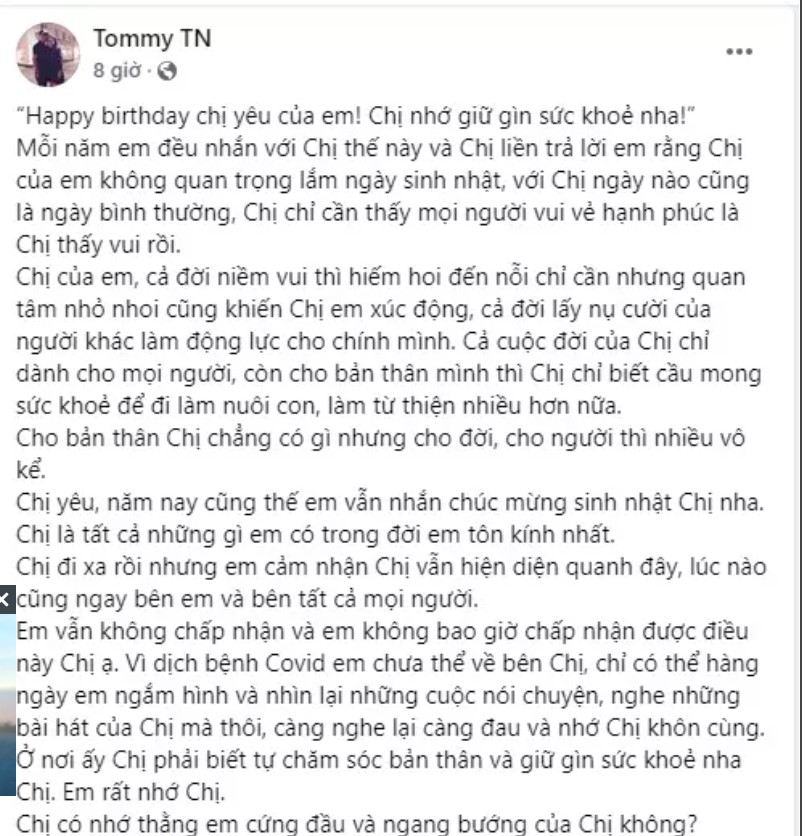Screen dimensions: 812x836
Task: Close the photo viewer with the X
Action: tap(5, 600)
